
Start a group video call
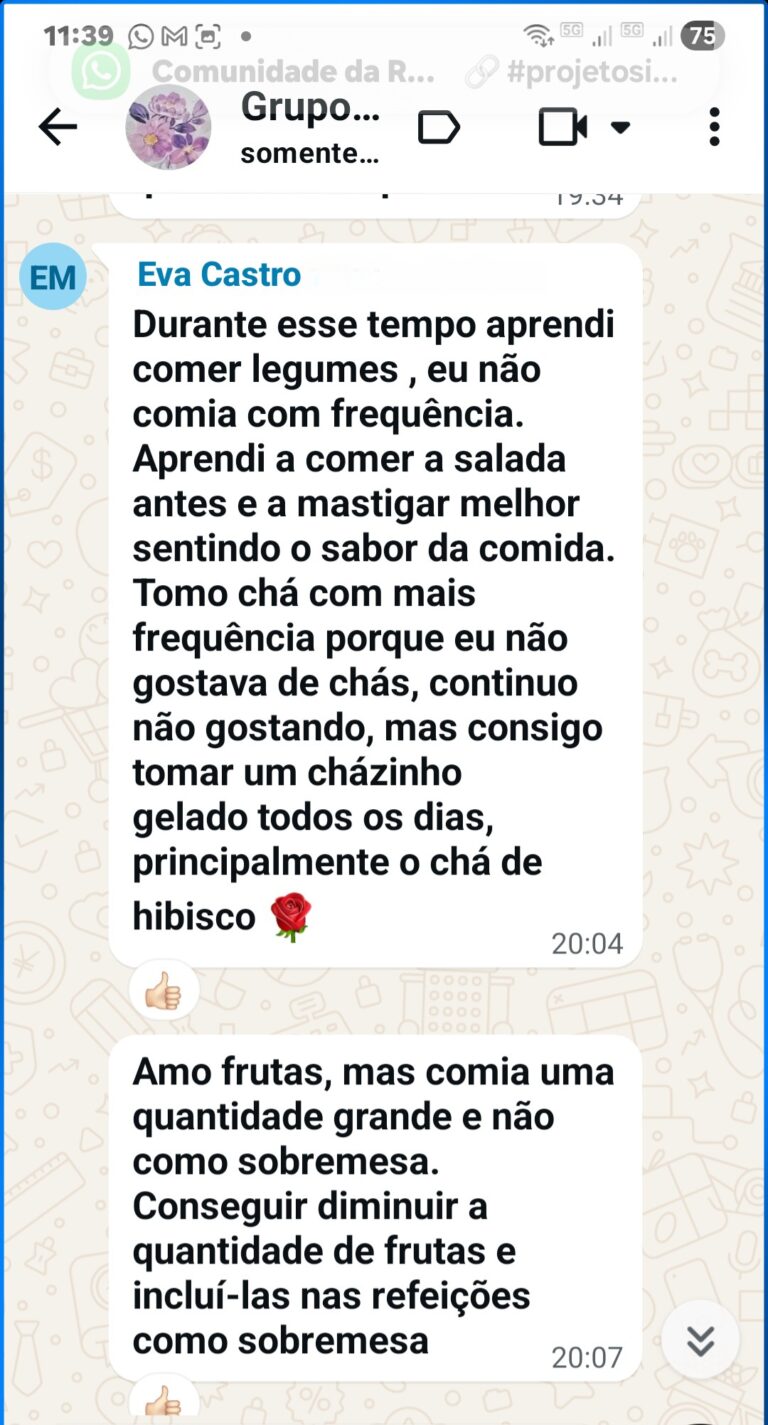pos(563,127)
